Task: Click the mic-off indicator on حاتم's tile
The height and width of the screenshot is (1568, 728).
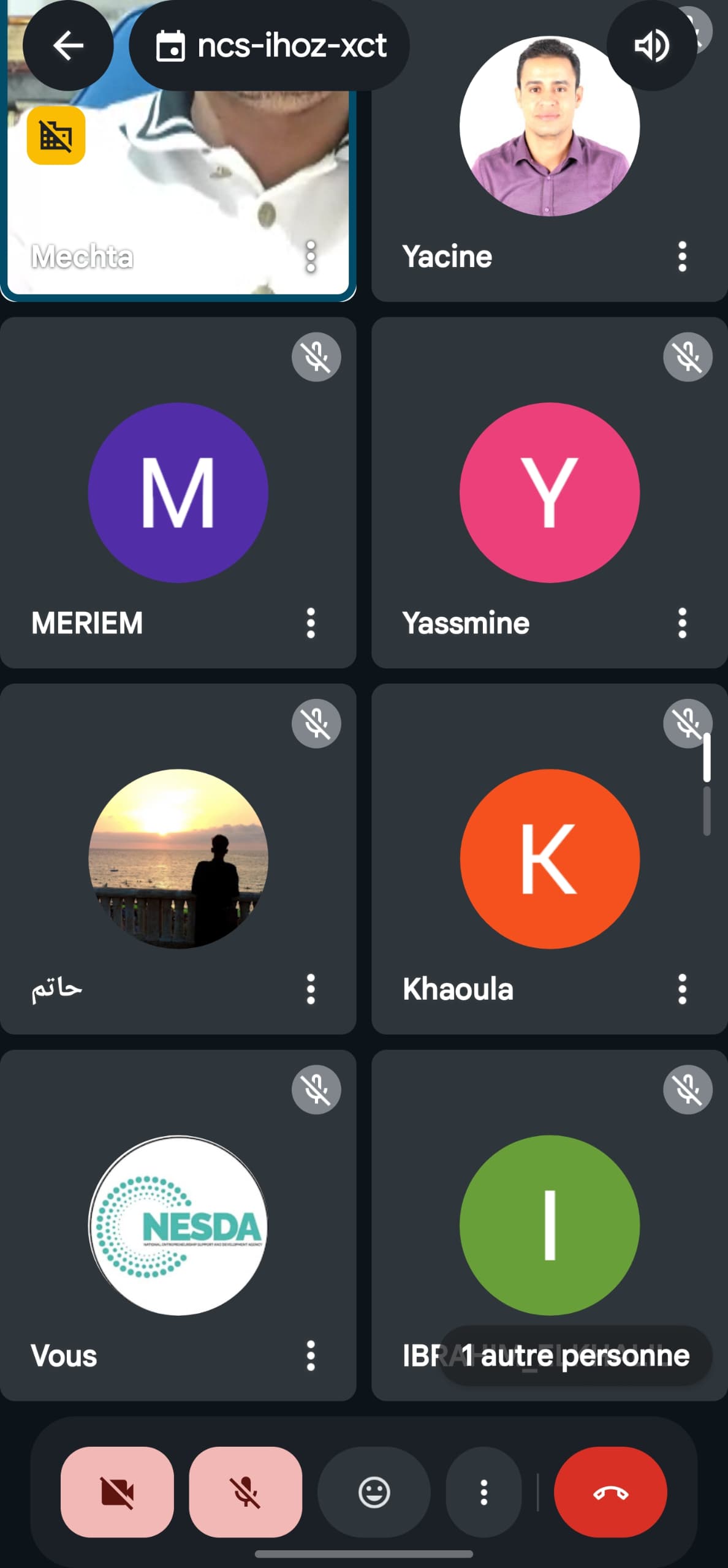Action: tap(316, 724)
